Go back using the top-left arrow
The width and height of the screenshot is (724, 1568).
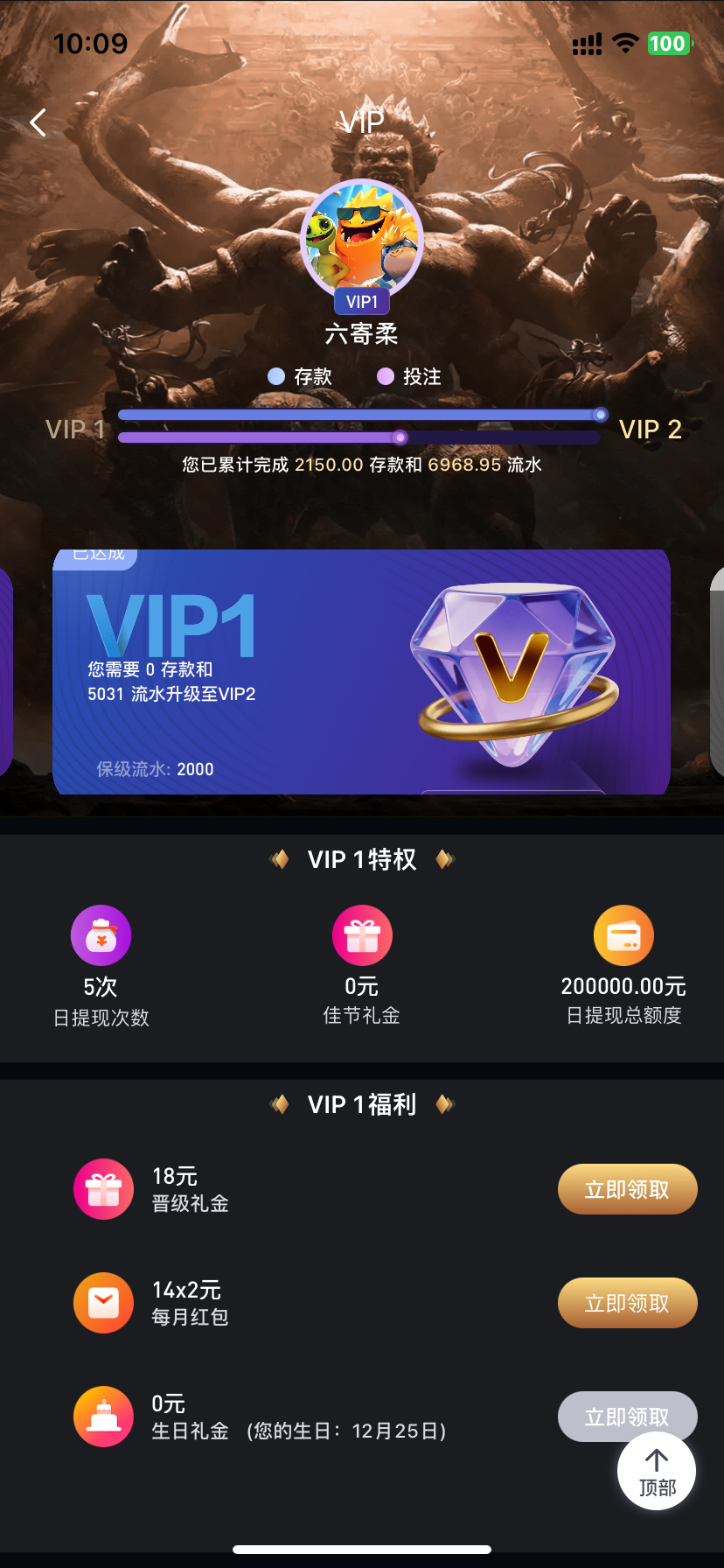pyautogui.click(x=38, y=122)
